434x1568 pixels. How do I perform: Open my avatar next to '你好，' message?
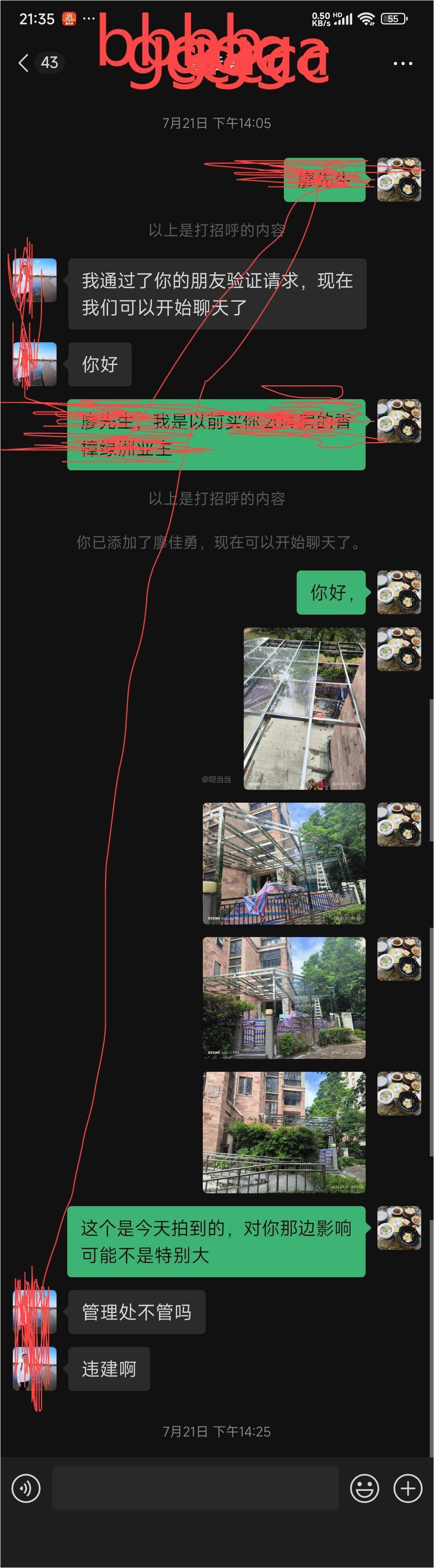pos(399,592)
